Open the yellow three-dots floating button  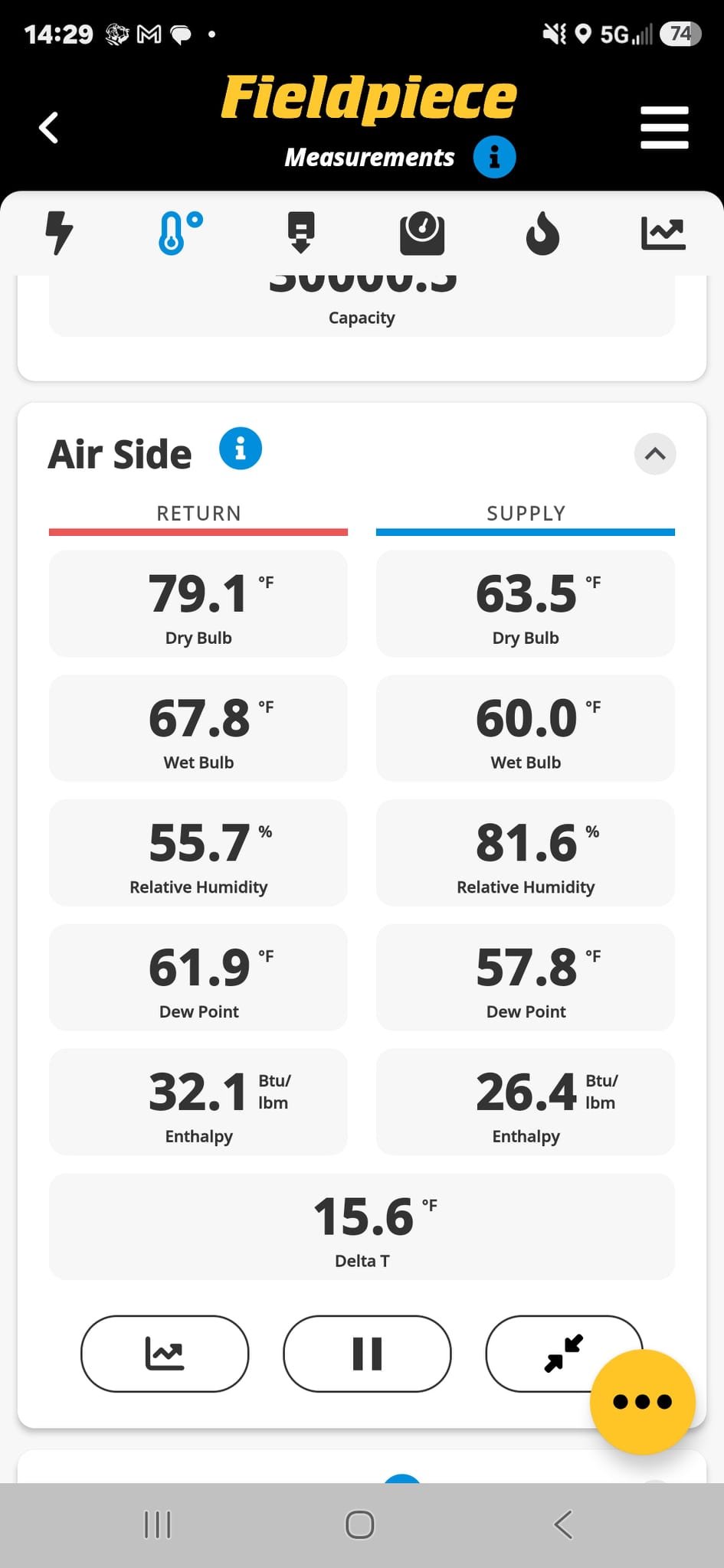(x=643, y=1402)
